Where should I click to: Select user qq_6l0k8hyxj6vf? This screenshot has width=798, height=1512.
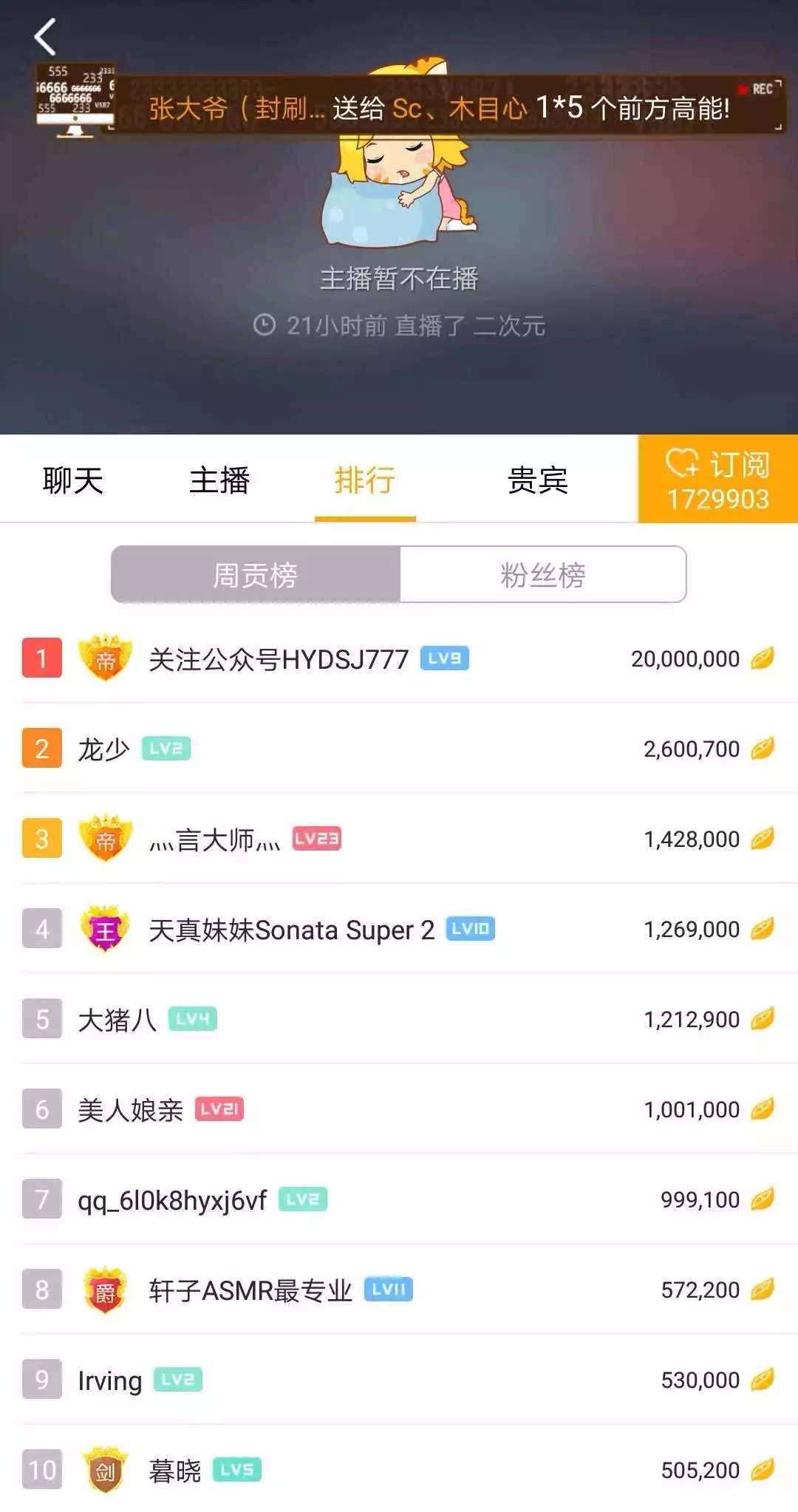click(171, 1200)
